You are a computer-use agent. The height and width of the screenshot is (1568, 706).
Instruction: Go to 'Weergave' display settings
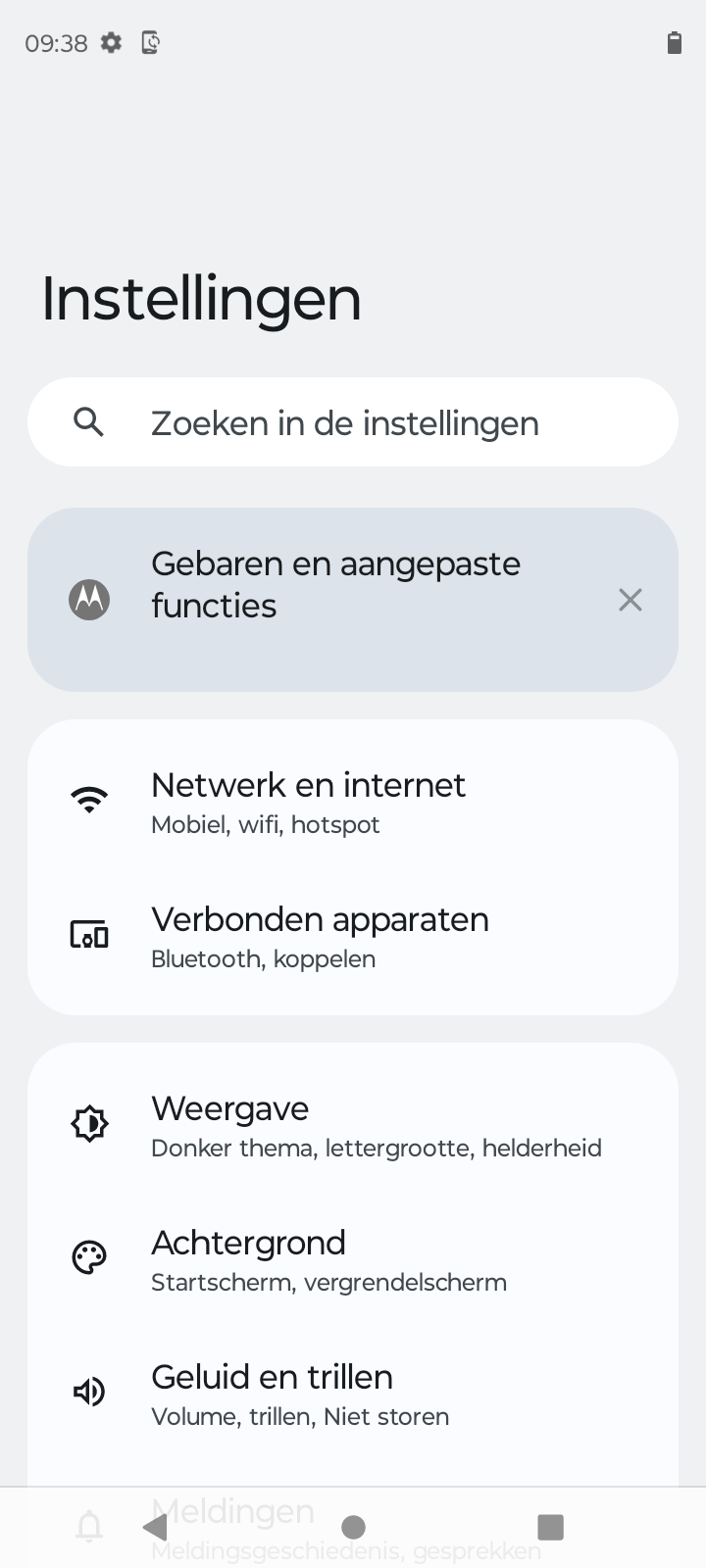(x=353, y=1125)
